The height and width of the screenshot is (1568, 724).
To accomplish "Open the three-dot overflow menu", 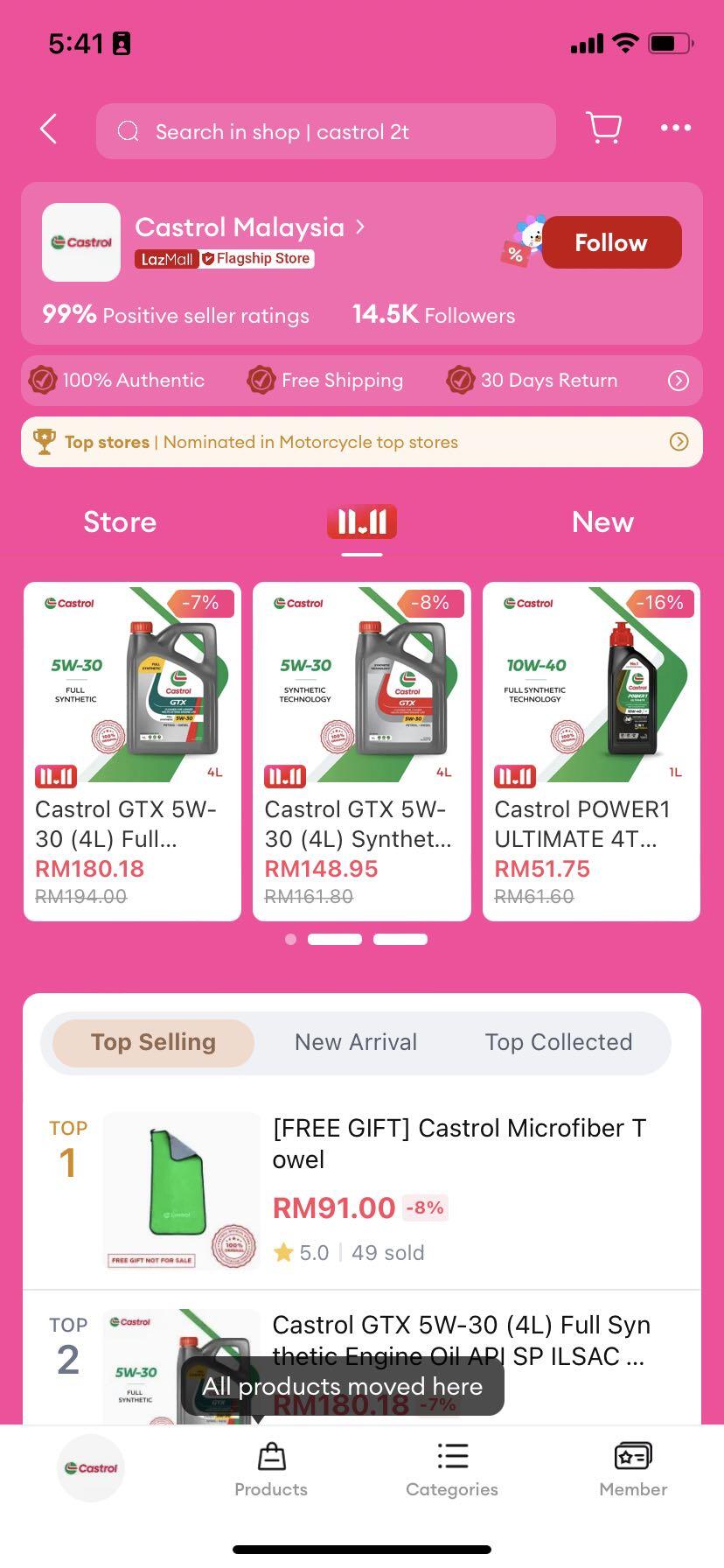I will pos(675,128).
